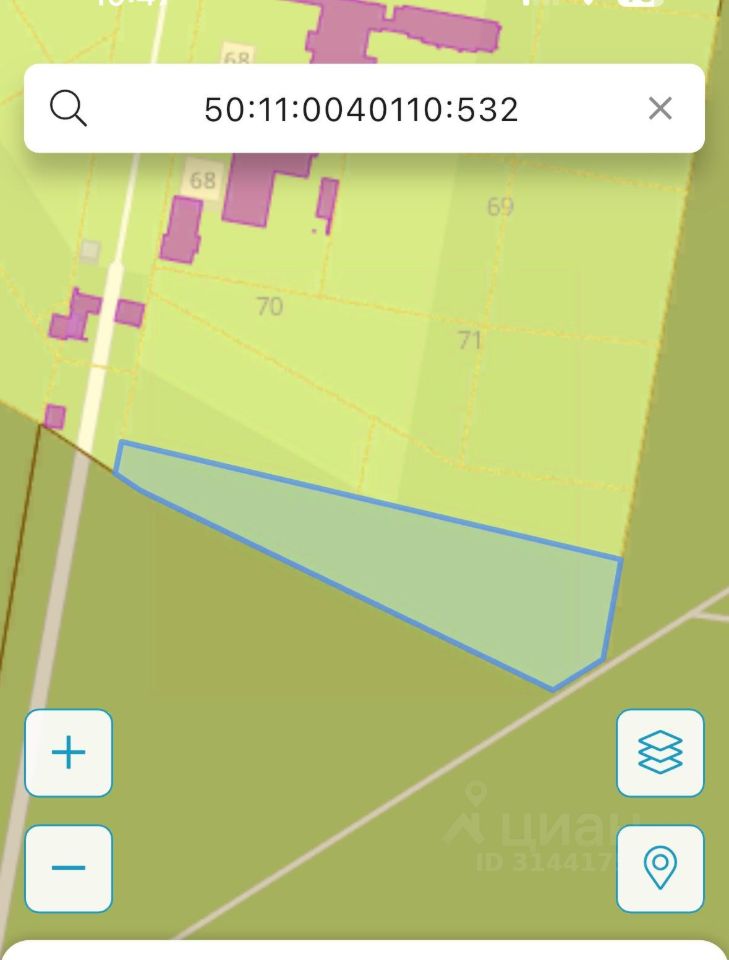The height and width of the screenshot is (960, 729).
Task: Clear the search with the X button
Action: click(660, 109)
